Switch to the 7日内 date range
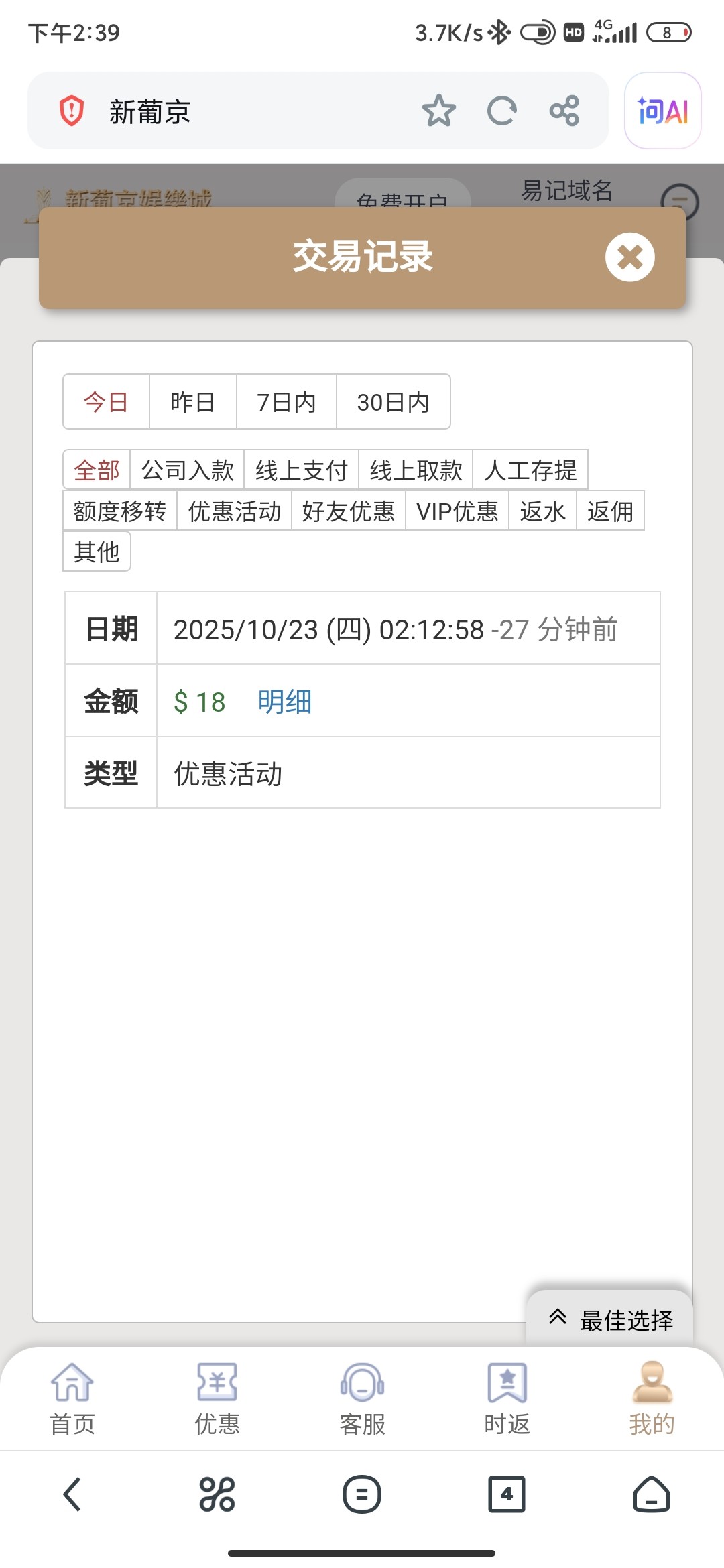Image resolution: width=724 pixels, height=1568 pixels. [286, 402]
